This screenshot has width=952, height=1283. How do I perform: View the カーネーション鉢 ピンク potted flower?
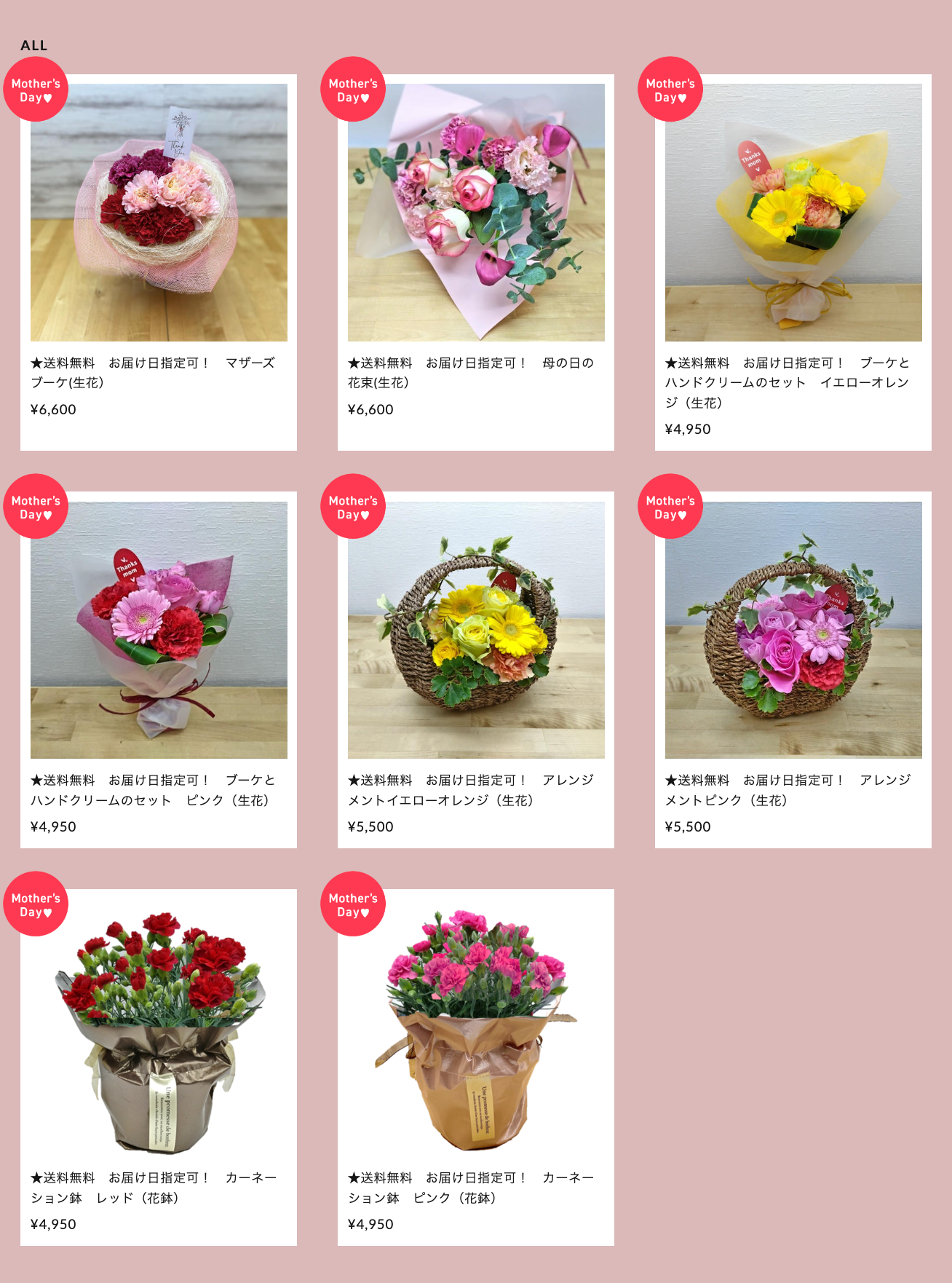(x=476, y=1027)
